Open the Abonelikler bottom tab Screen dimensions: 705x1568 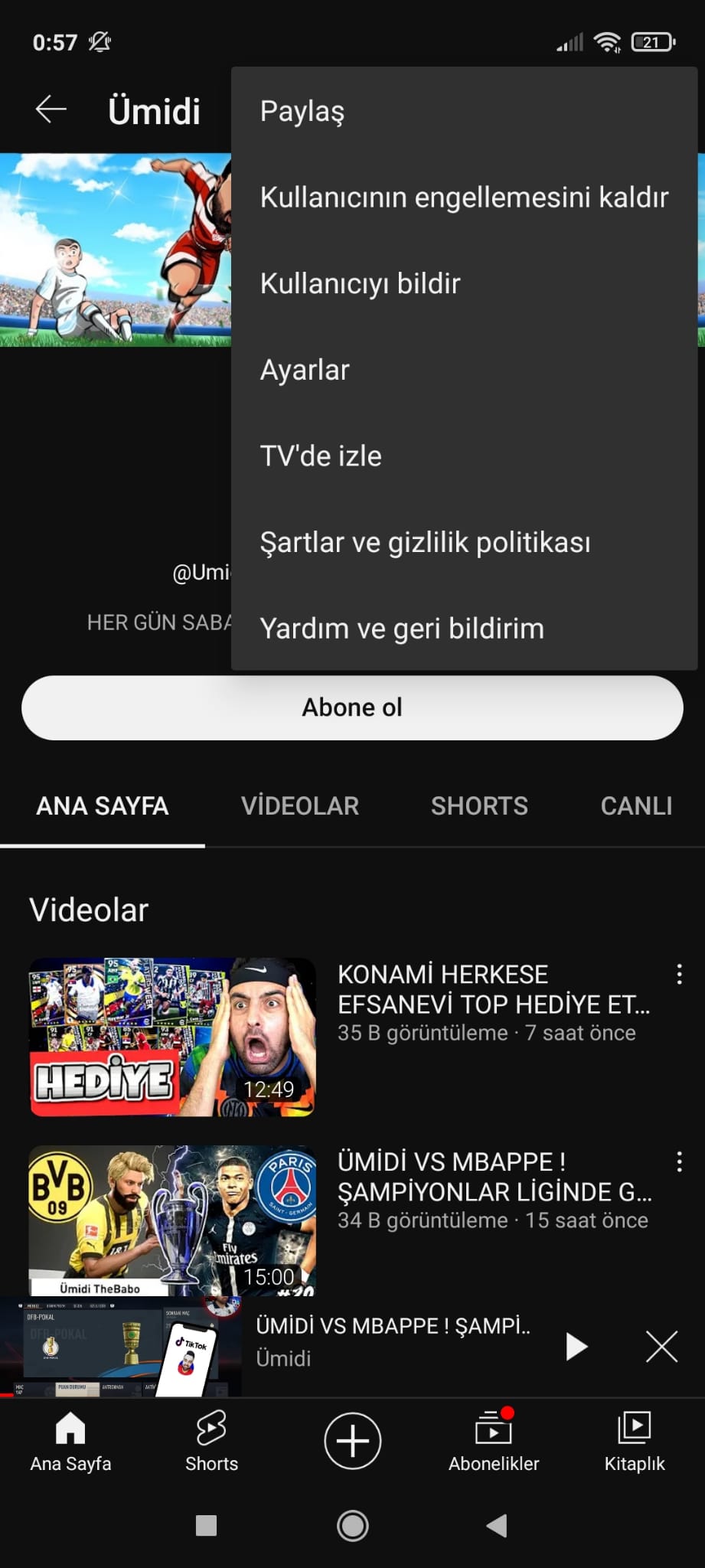point(494,1442)
